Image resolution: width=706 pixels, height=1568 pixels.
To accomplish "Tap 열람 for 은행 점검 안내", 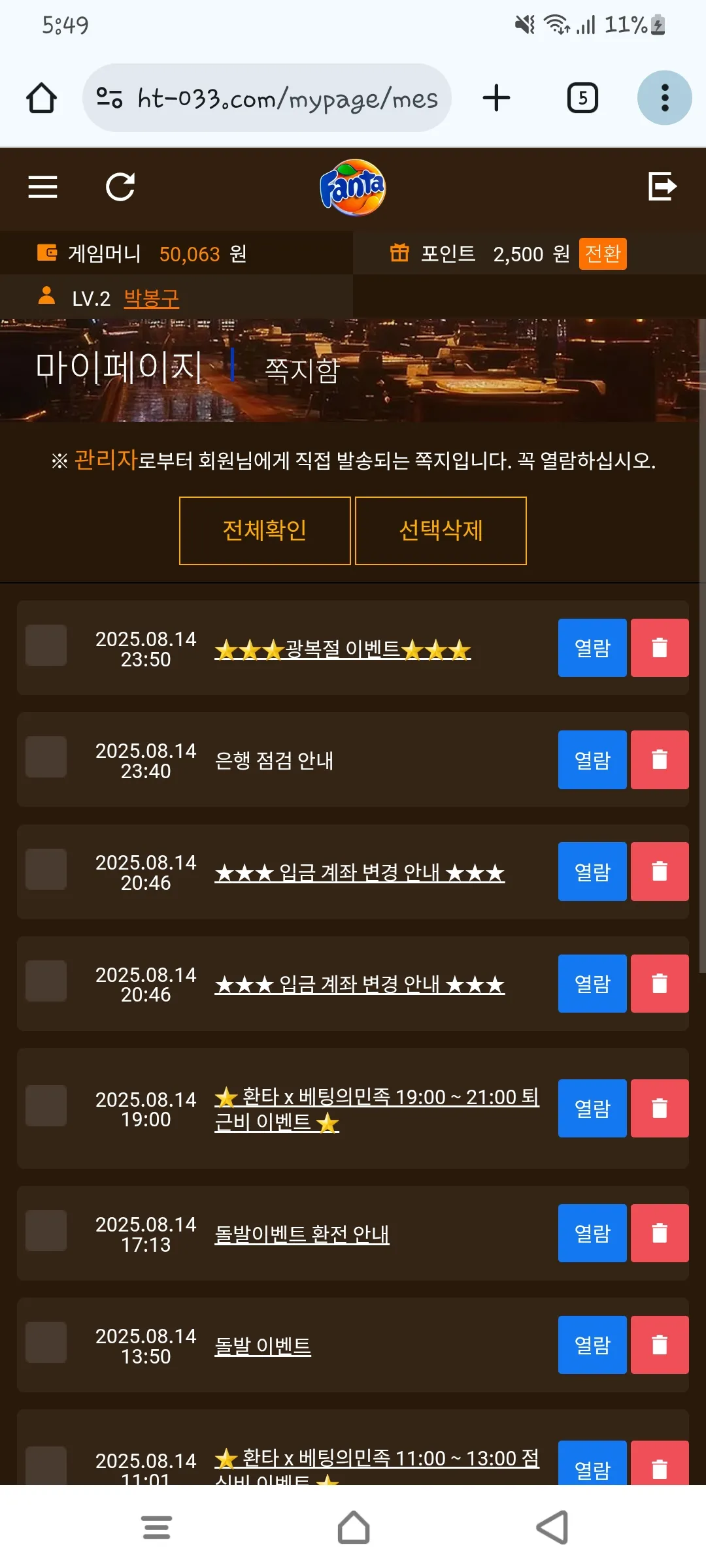I will [x=592, y=760].
